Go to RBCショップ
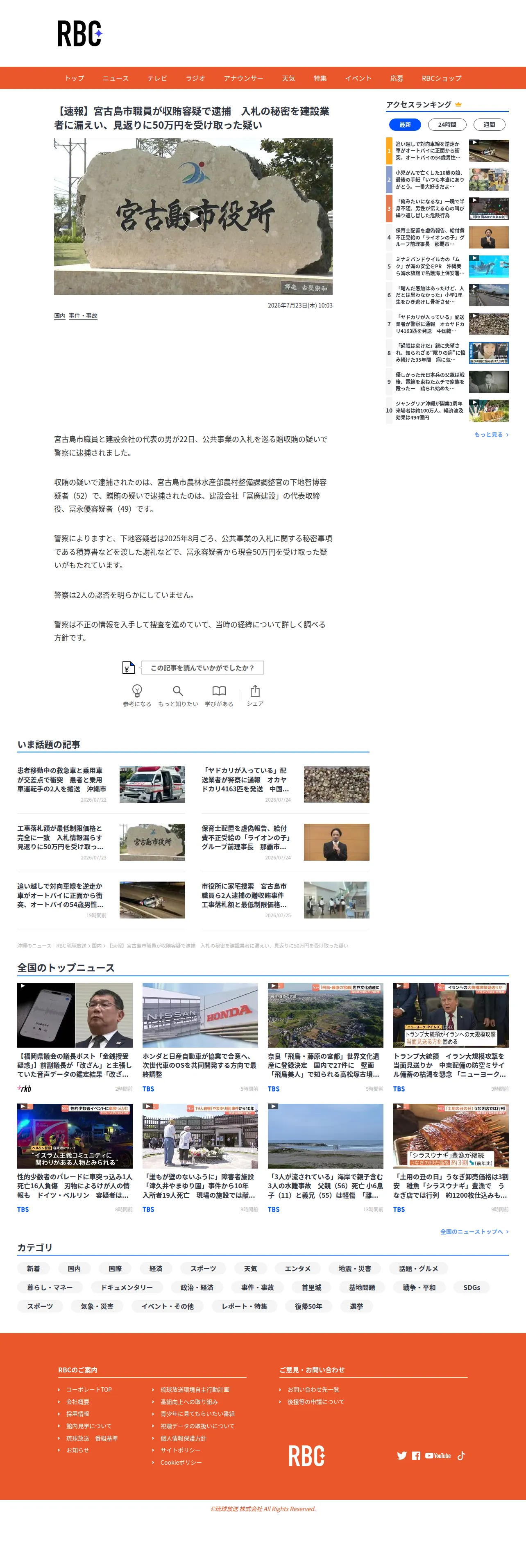The image size is (526, 1568). 442,78
